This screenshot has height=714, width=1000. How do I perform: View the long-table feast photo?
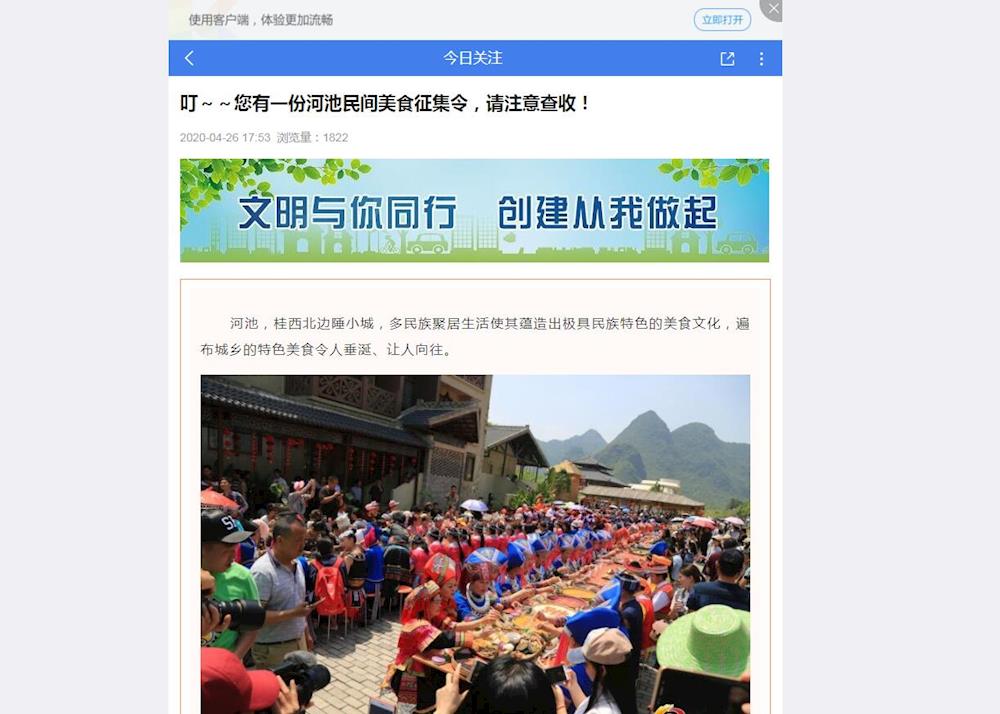[x=475, y=543]
